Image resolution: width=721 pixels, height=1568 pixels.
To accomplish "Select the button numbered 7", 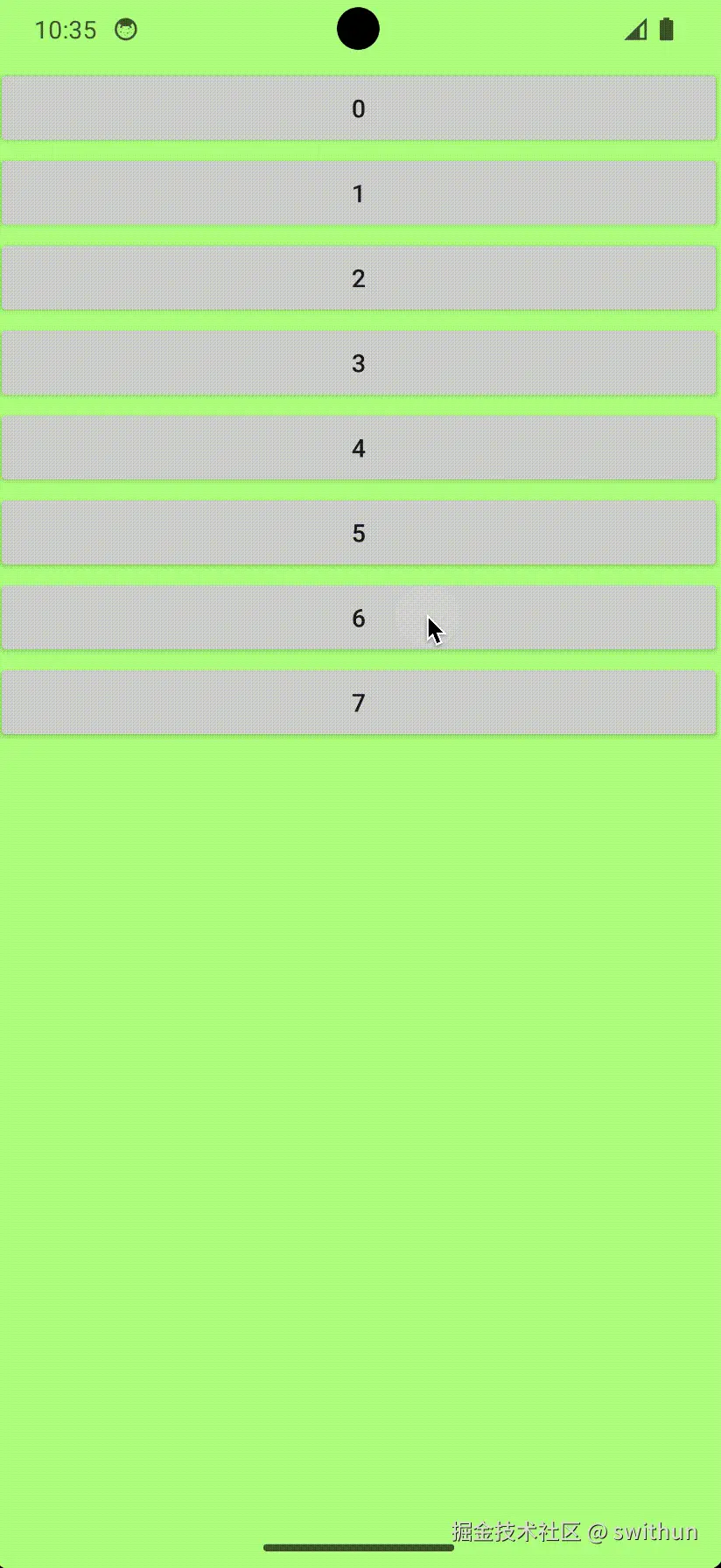I will [x=359, y=703].
